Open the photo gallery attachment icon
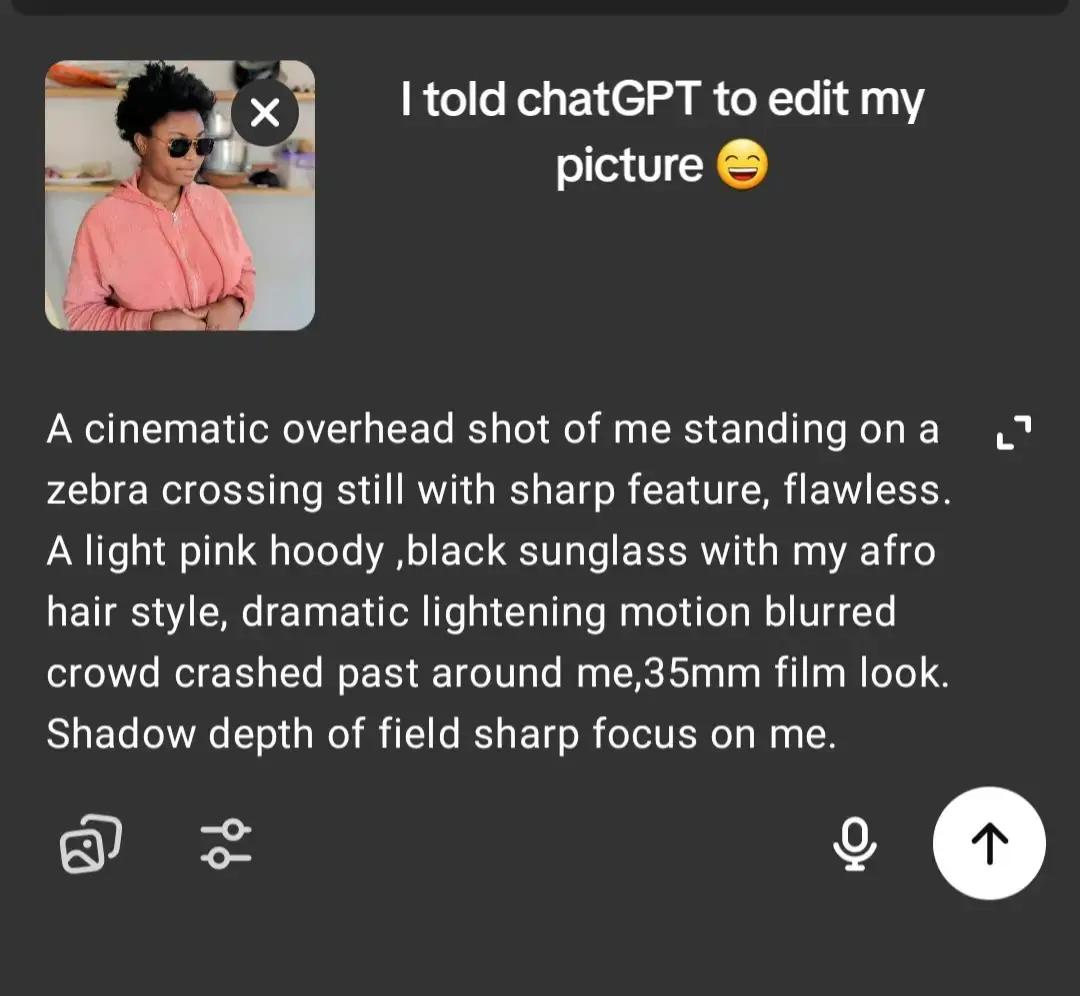Image resolution: width=1080 pixels, height=996 pixels. [90, 844]
